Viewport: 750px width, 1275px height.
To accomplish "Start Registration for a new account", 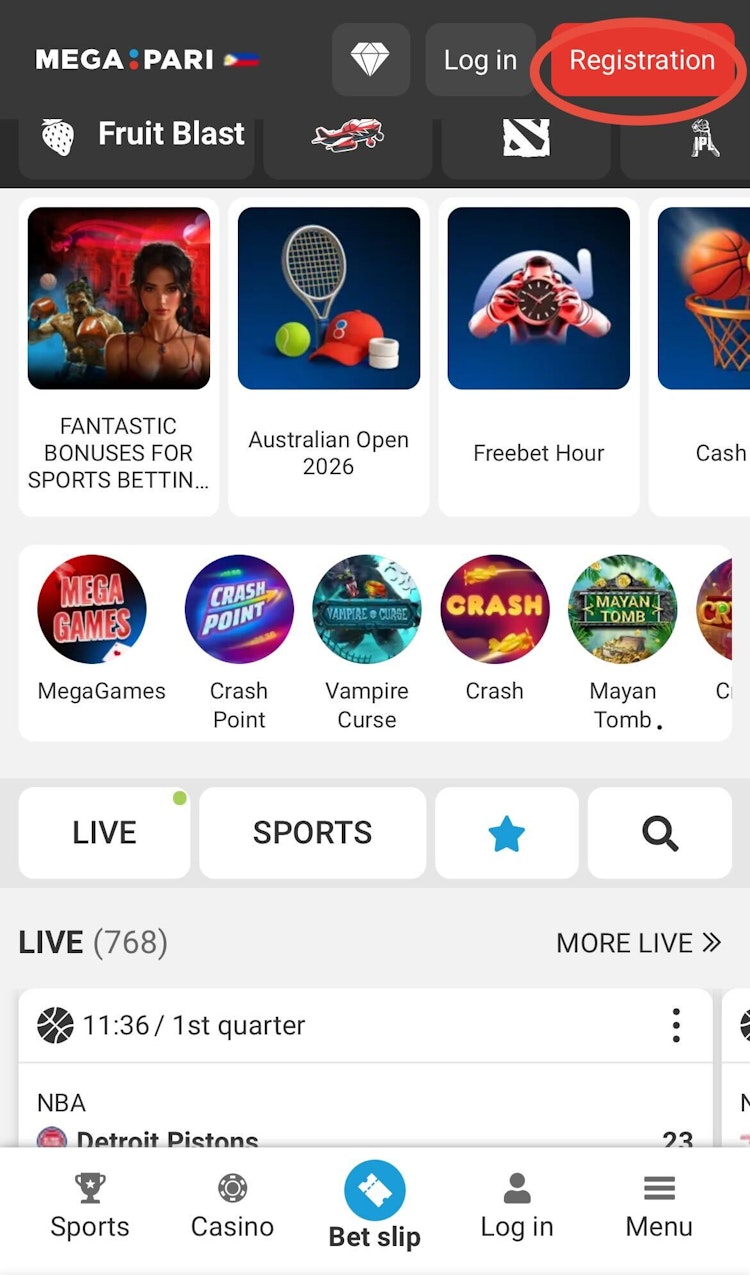I will click(642, 60).
